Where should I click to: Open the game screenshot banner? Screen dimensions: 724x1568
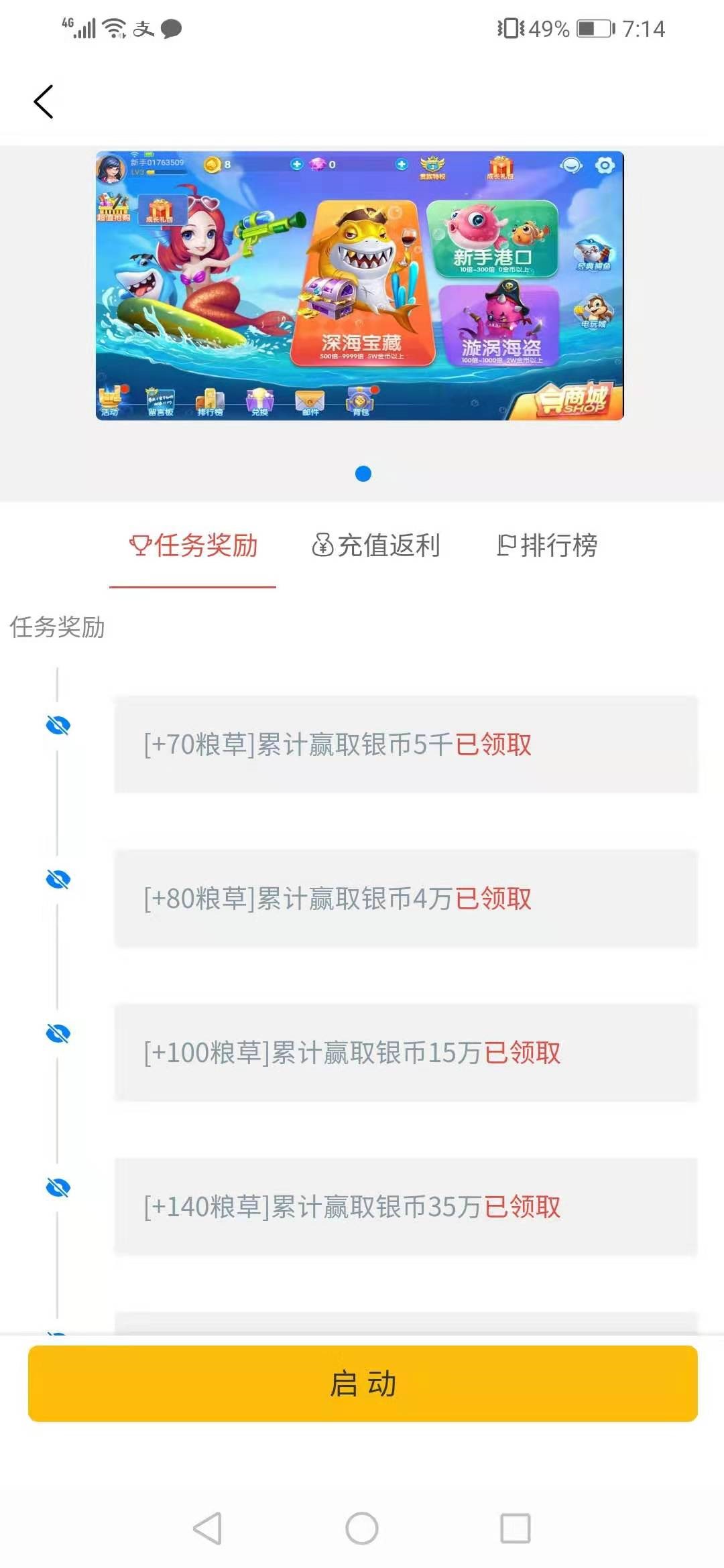pos(360,286)
